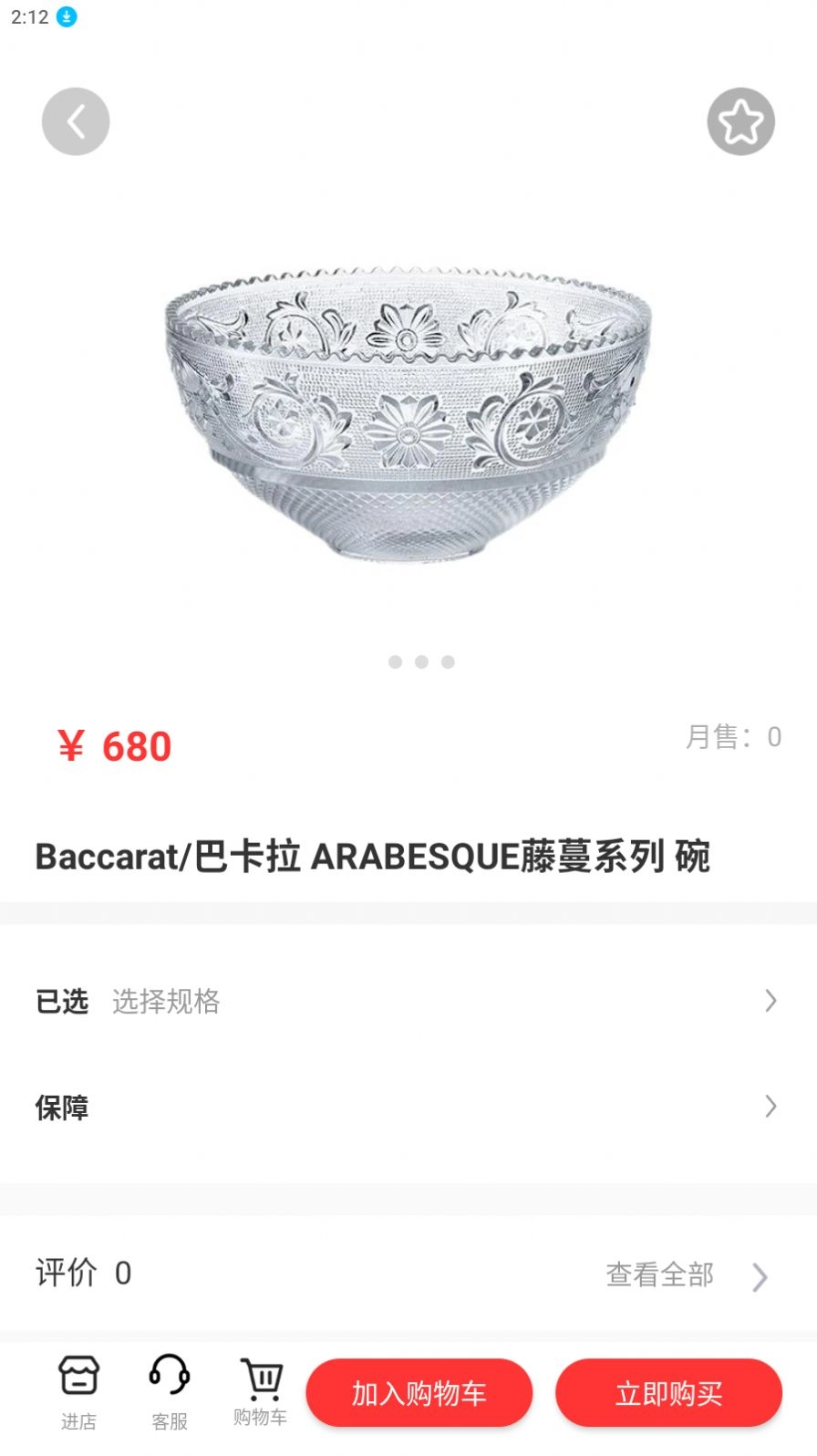Expand the 选择规格 specification selector
817x1456 pixels.
[166, 1002]
